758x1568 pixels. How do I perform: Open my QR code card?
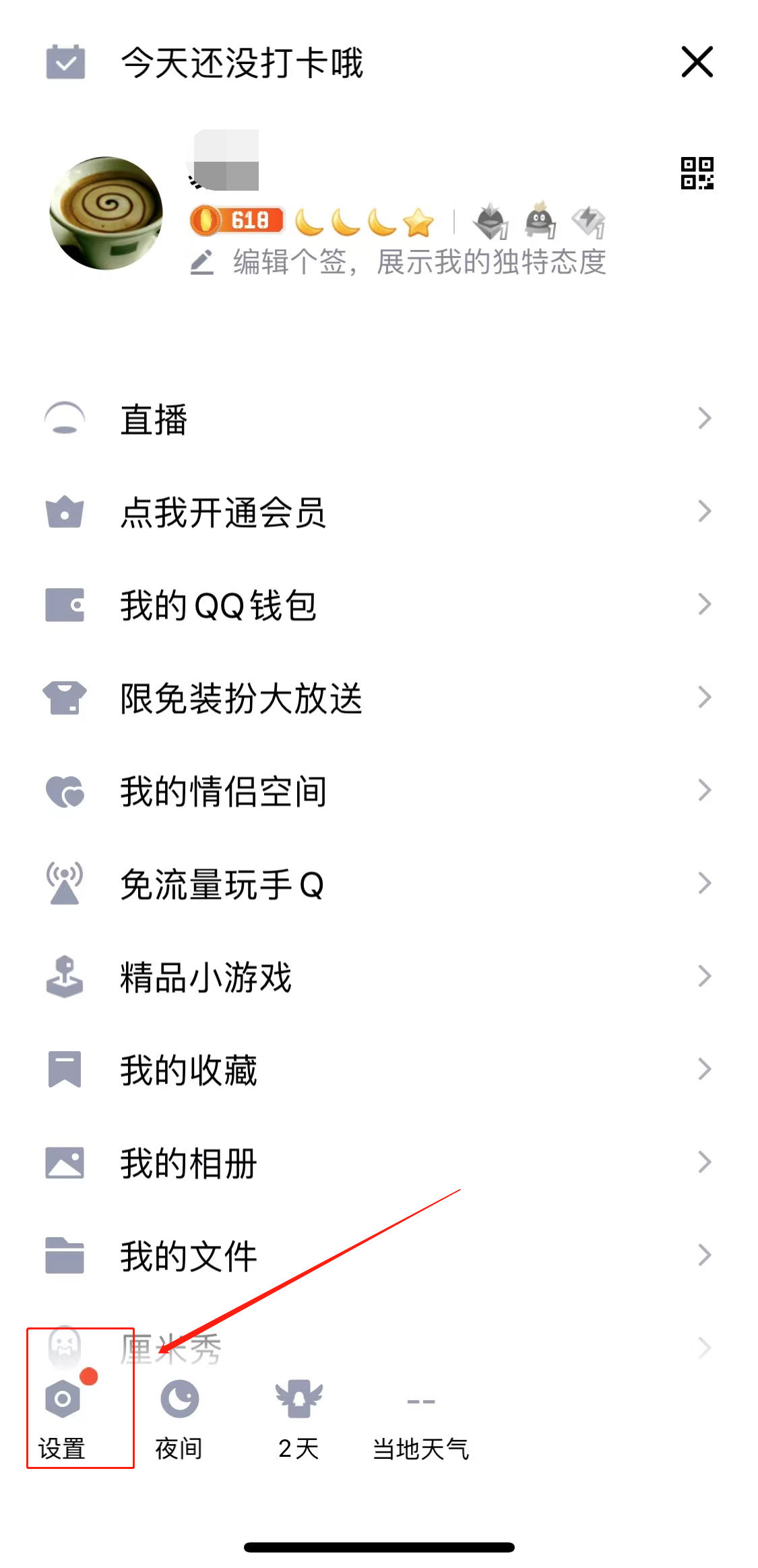click(697, 173)
